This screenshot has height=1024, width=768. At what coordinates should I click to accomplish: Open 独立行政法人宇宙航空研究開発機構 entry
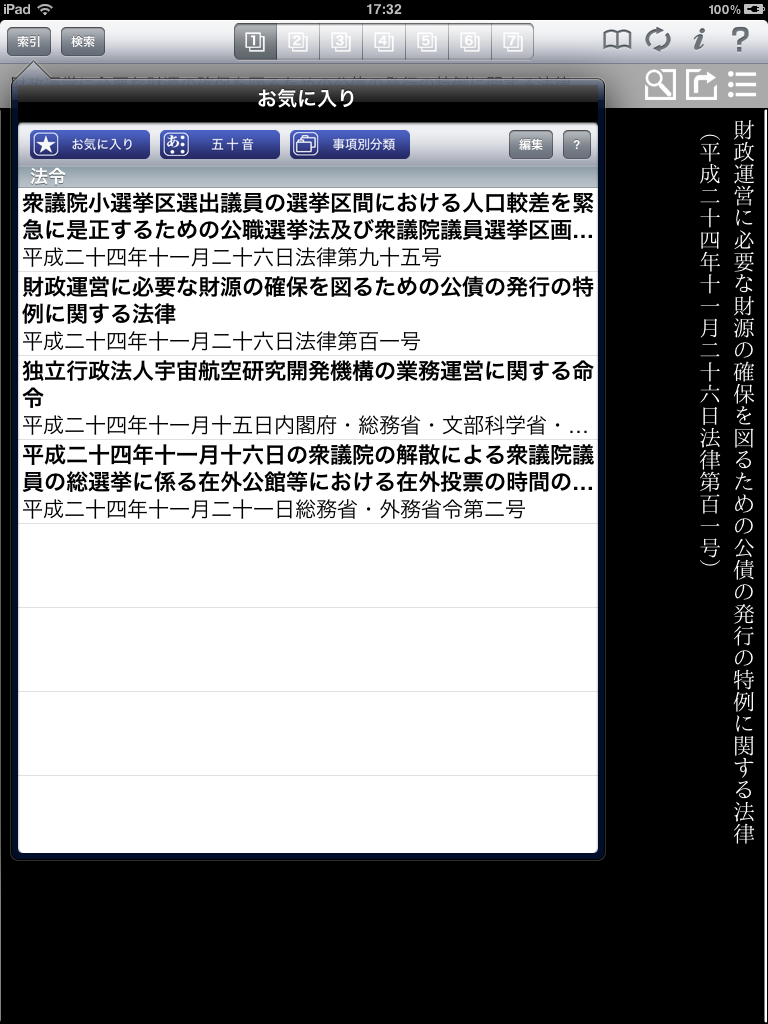click(x=308, y=397)
